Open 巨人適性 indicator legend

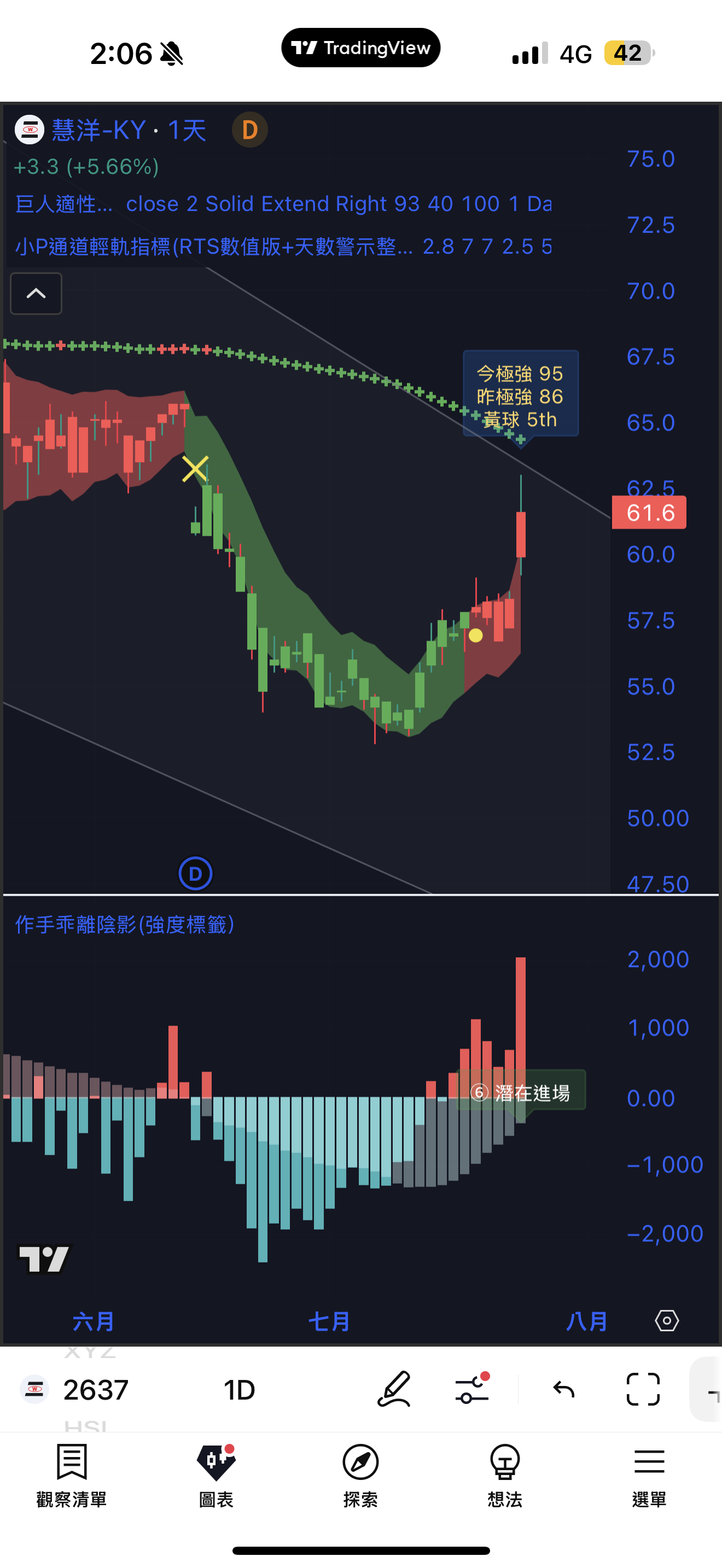pyautogui.click(x=64, y=204)
